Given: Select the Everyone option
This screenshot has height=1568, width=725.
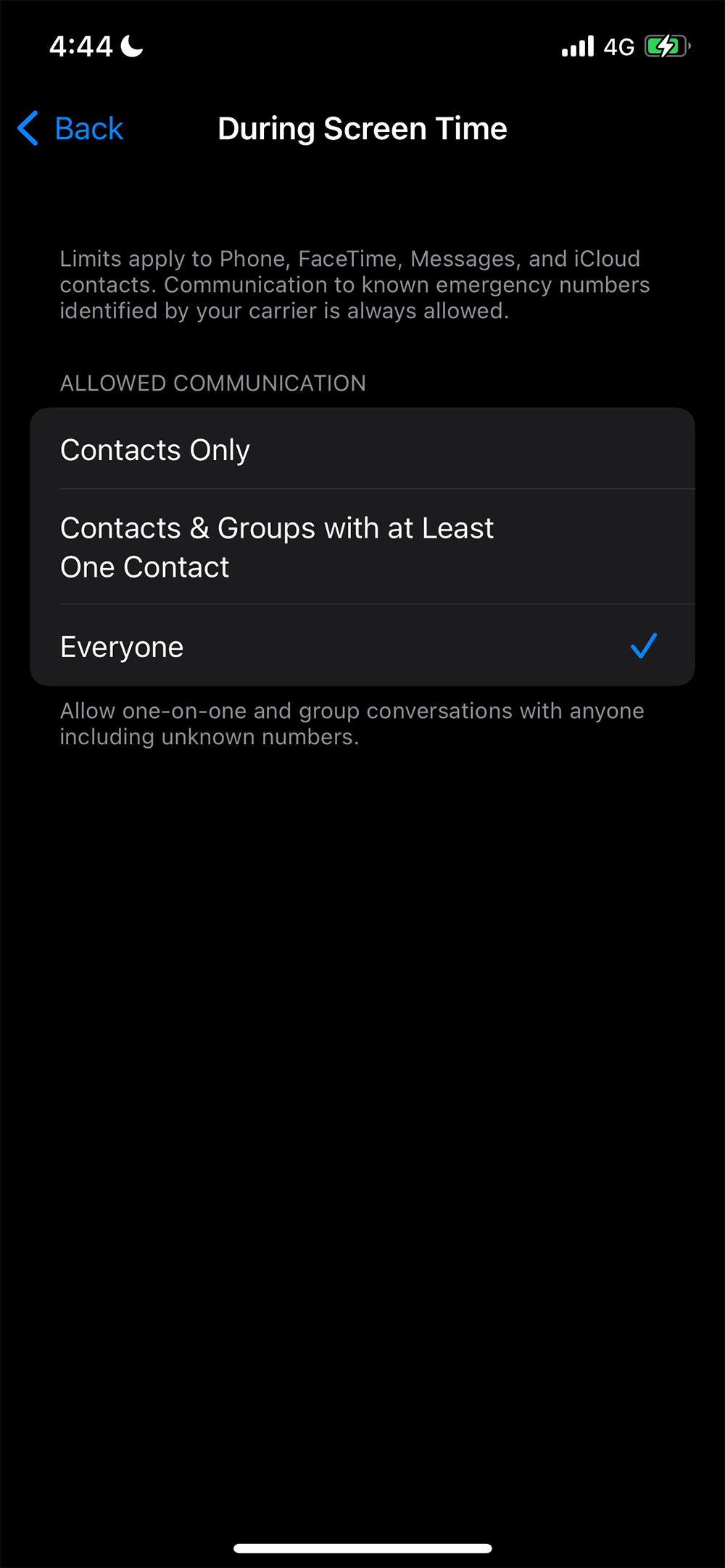Looking at the screenshot, I should 361,646.
